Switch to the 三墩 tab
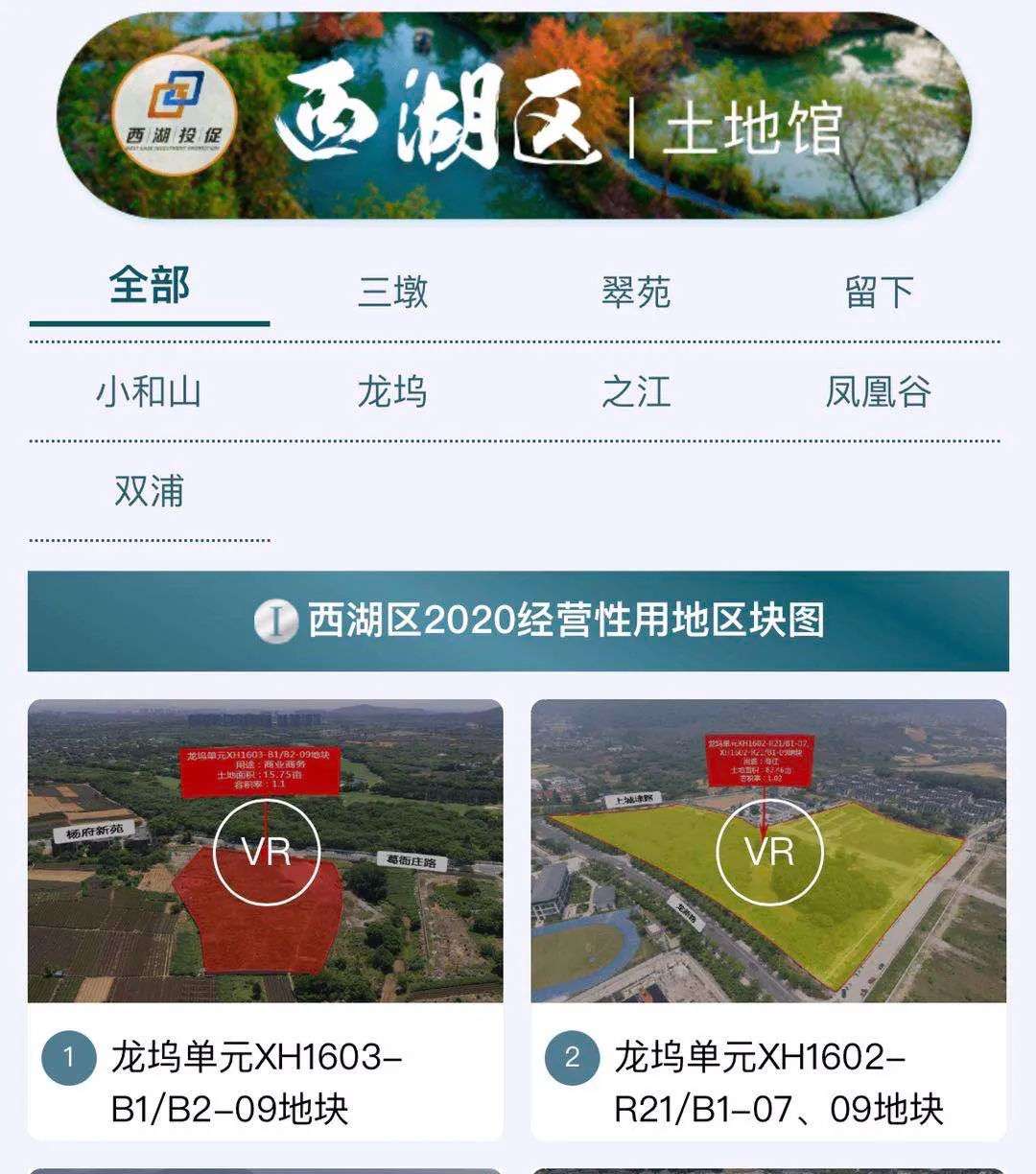 (392, 292)
